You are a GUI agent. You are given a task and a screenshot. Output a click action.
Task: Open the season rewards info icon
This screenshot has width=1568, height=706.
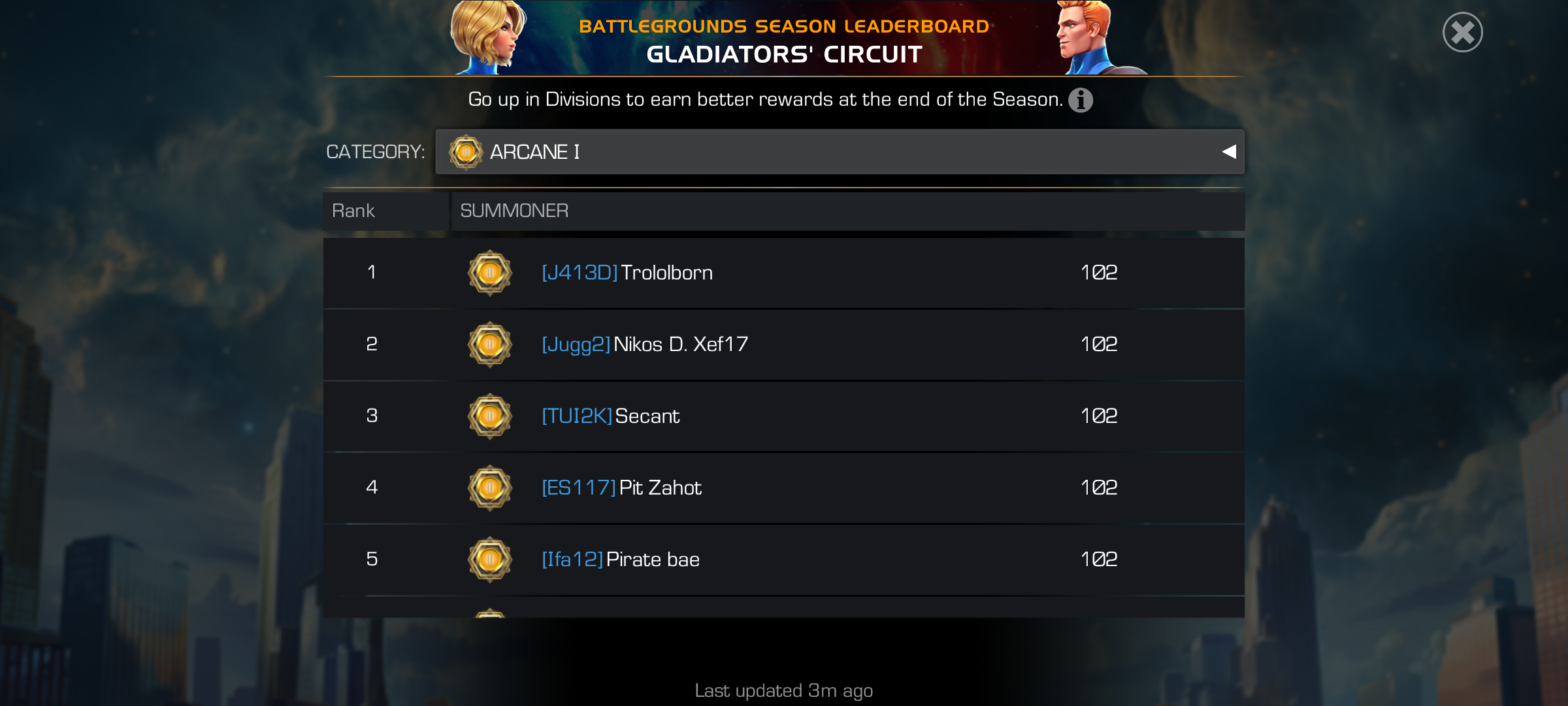click(x=1081, y=100)
